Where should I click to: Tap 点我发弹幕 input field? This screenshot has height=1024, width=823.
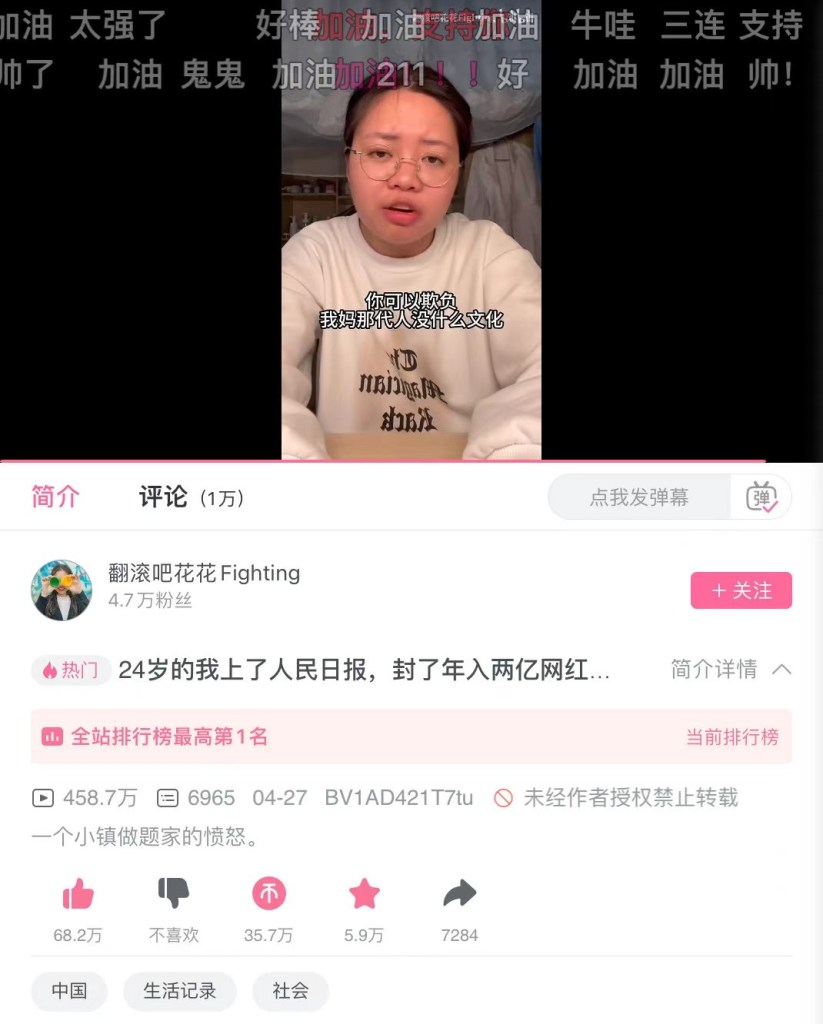(x=638, y=497)
